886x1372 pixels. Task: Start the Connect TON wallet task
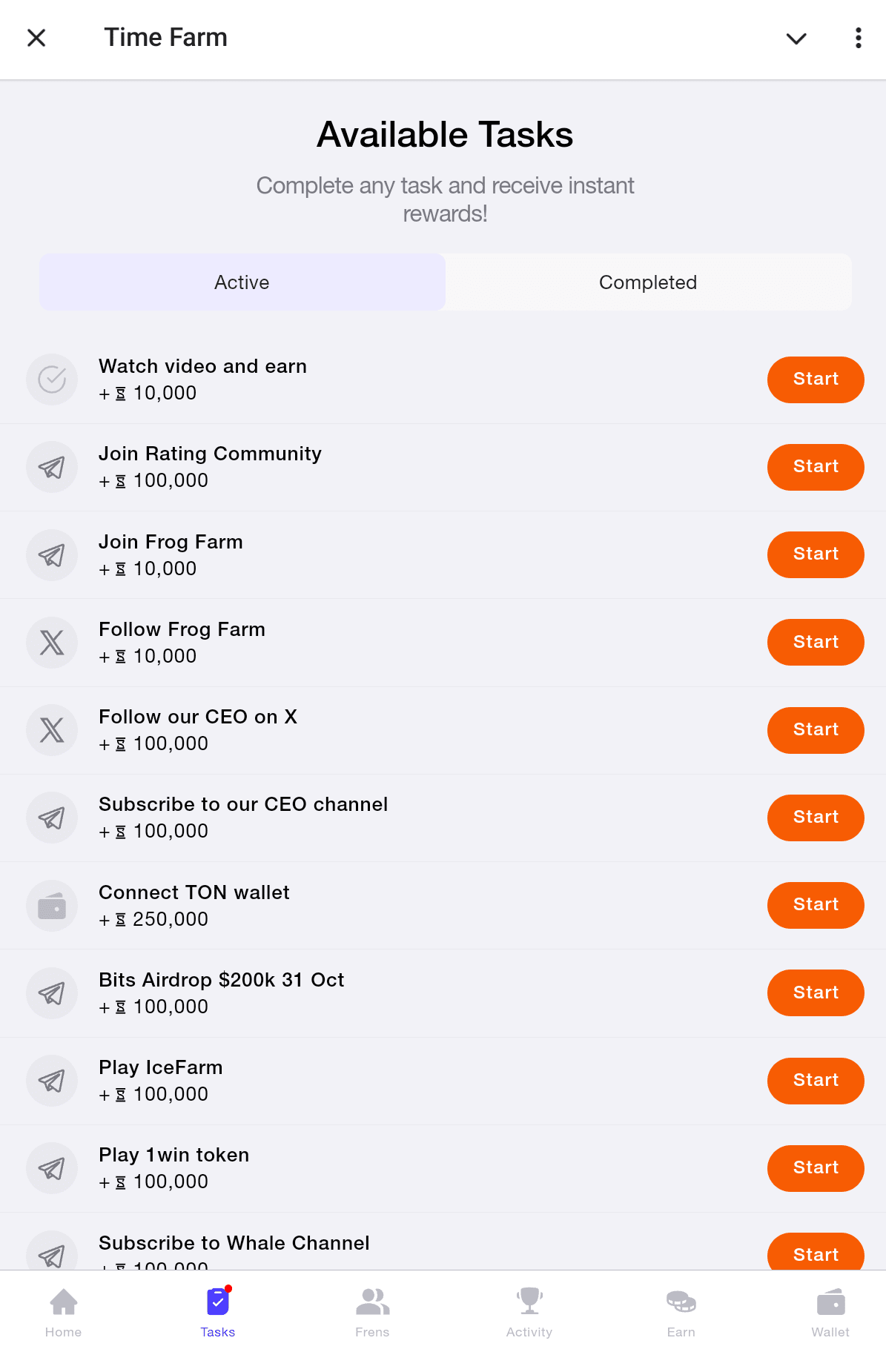[x=815, y=904]
